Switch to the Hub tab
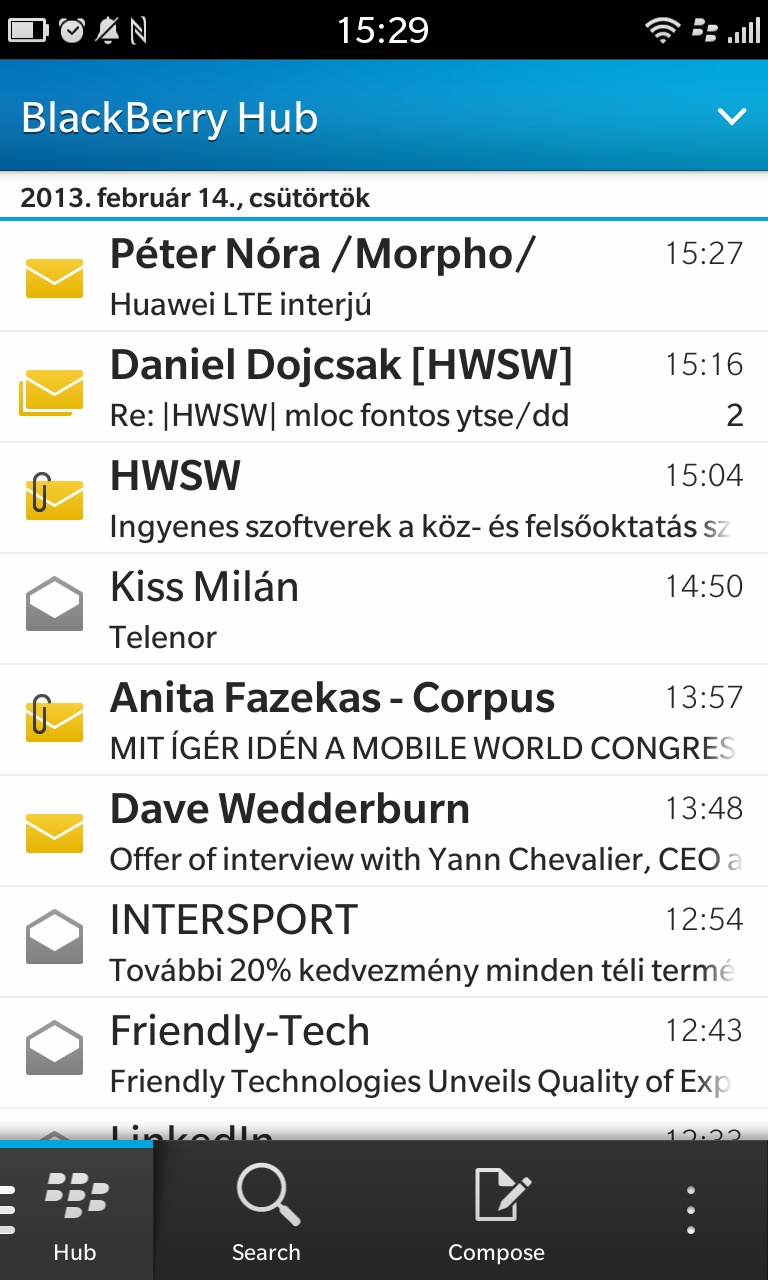 click(77, 1212)
